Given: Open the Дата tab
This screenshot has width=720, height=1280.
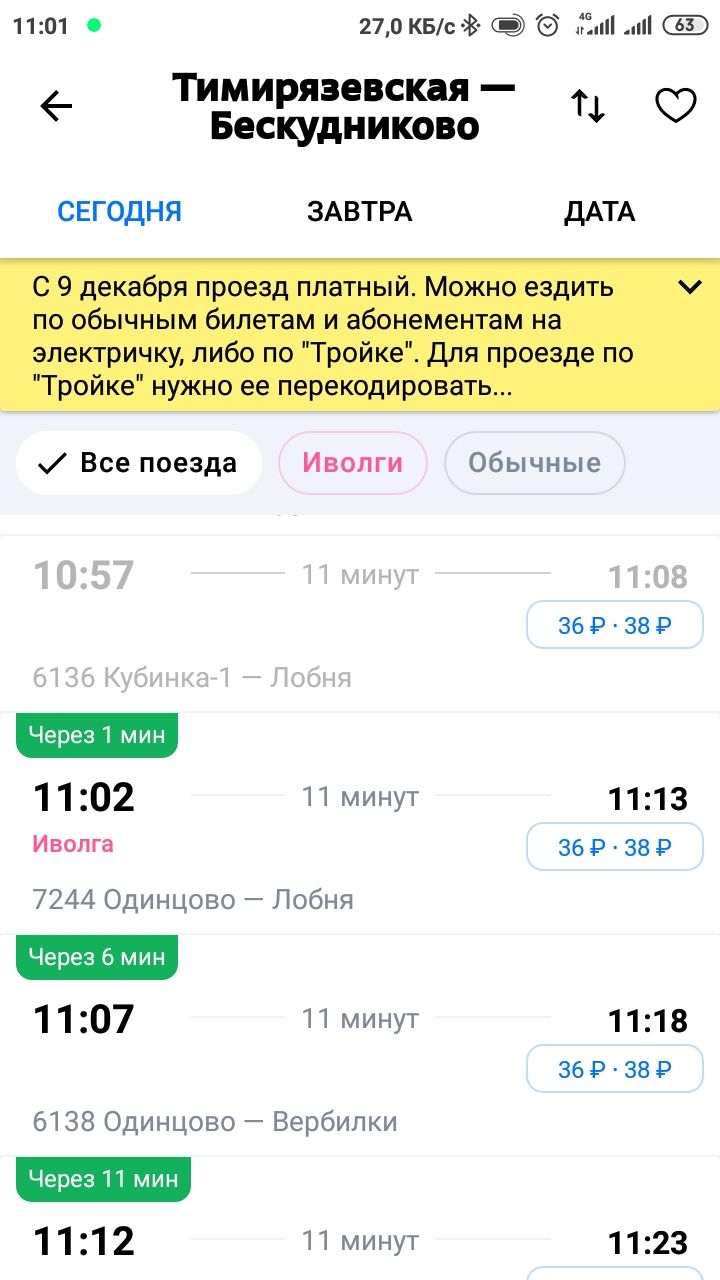Looking at the screenshot, I should (x=600, y=212).
